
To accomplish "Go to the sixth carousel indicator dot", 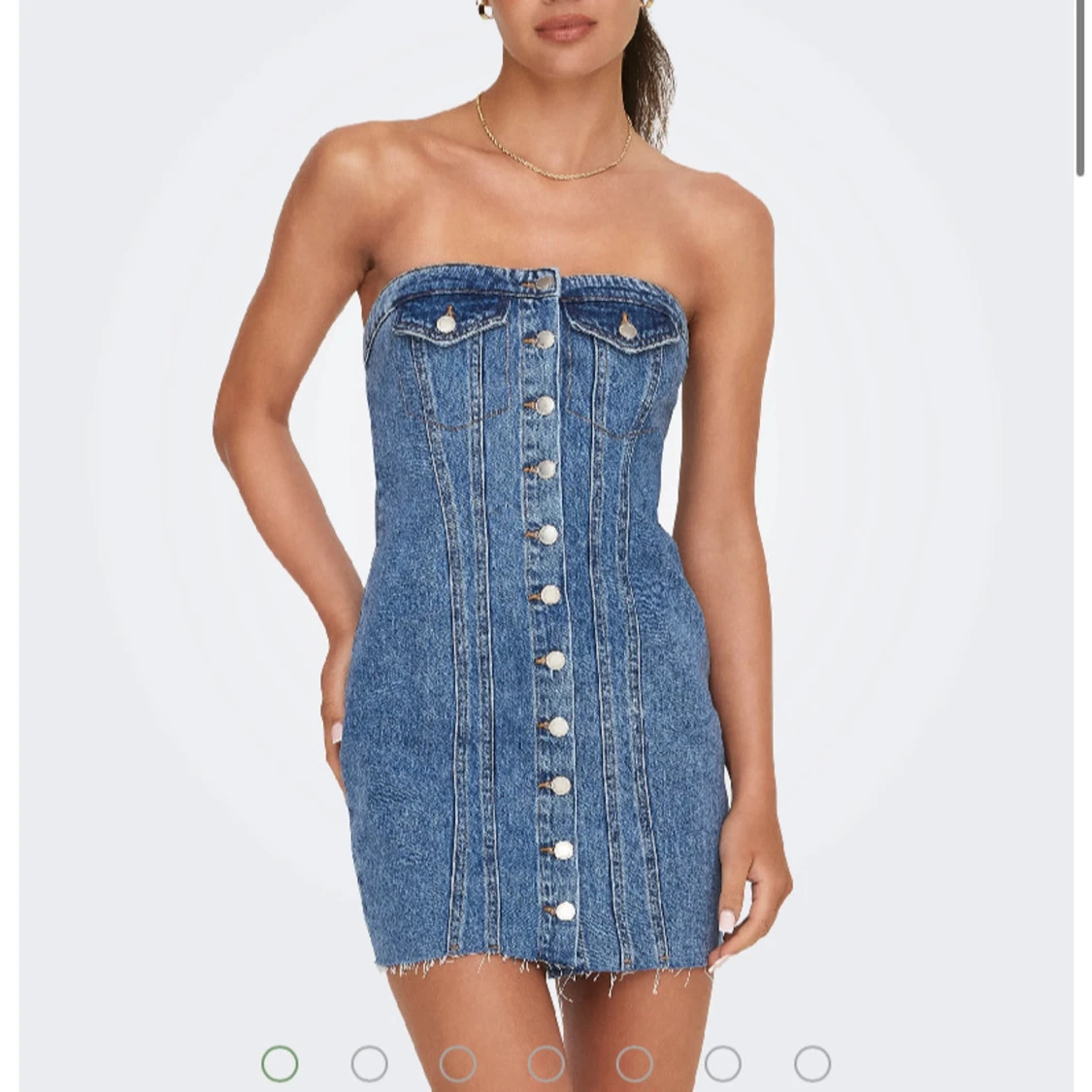I will pos(723,1064).
